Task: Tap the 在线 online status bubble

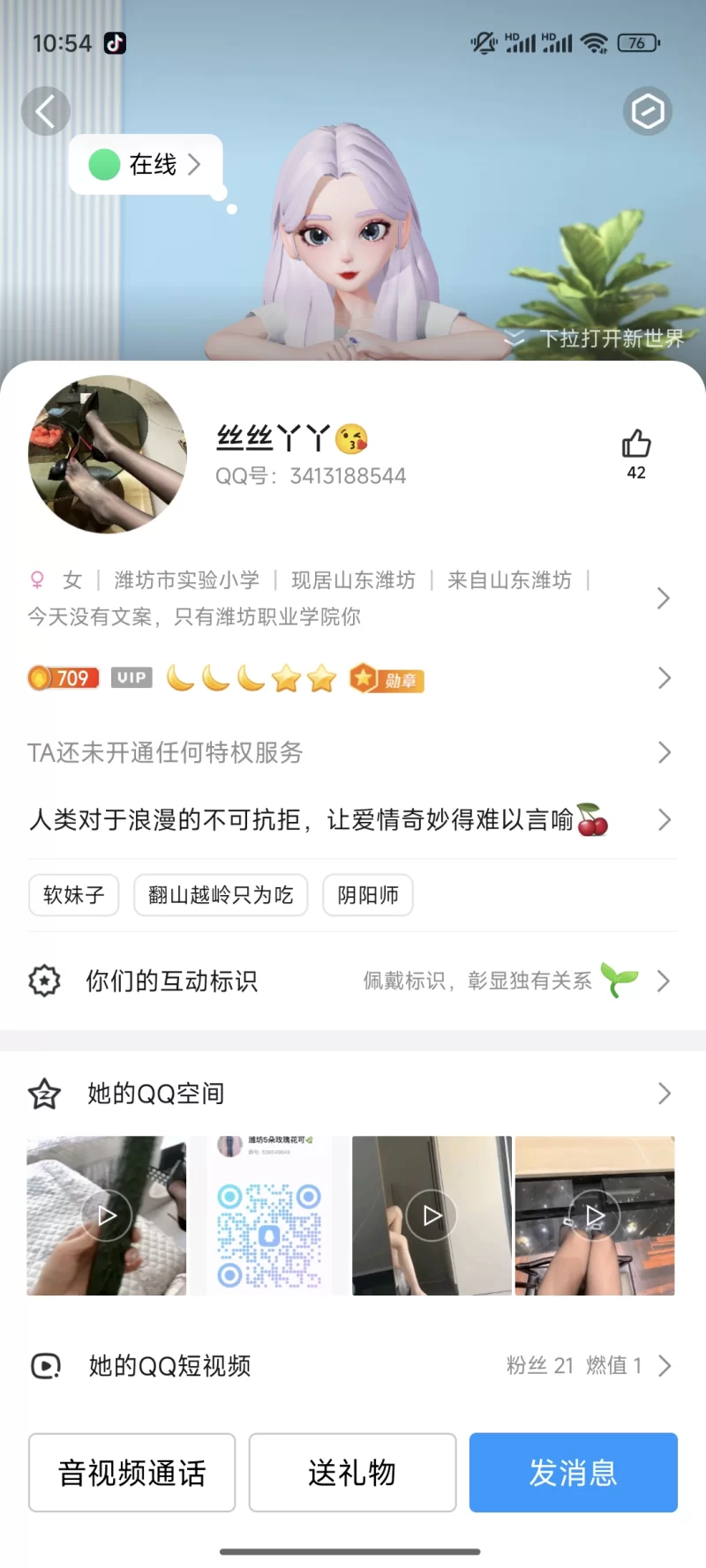Action: [x=146, y=164]
